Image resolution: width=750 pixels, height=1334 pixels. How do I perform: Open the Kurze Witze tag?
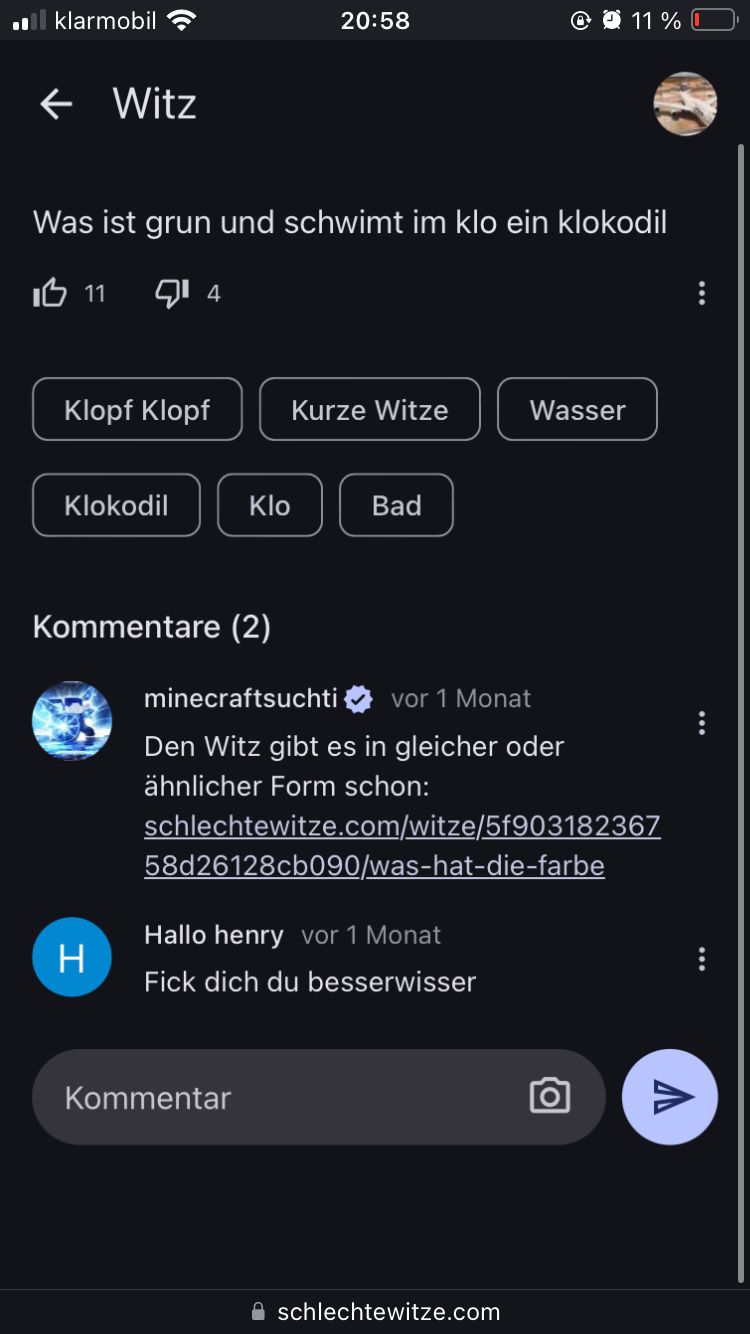(x=369, y=409)
